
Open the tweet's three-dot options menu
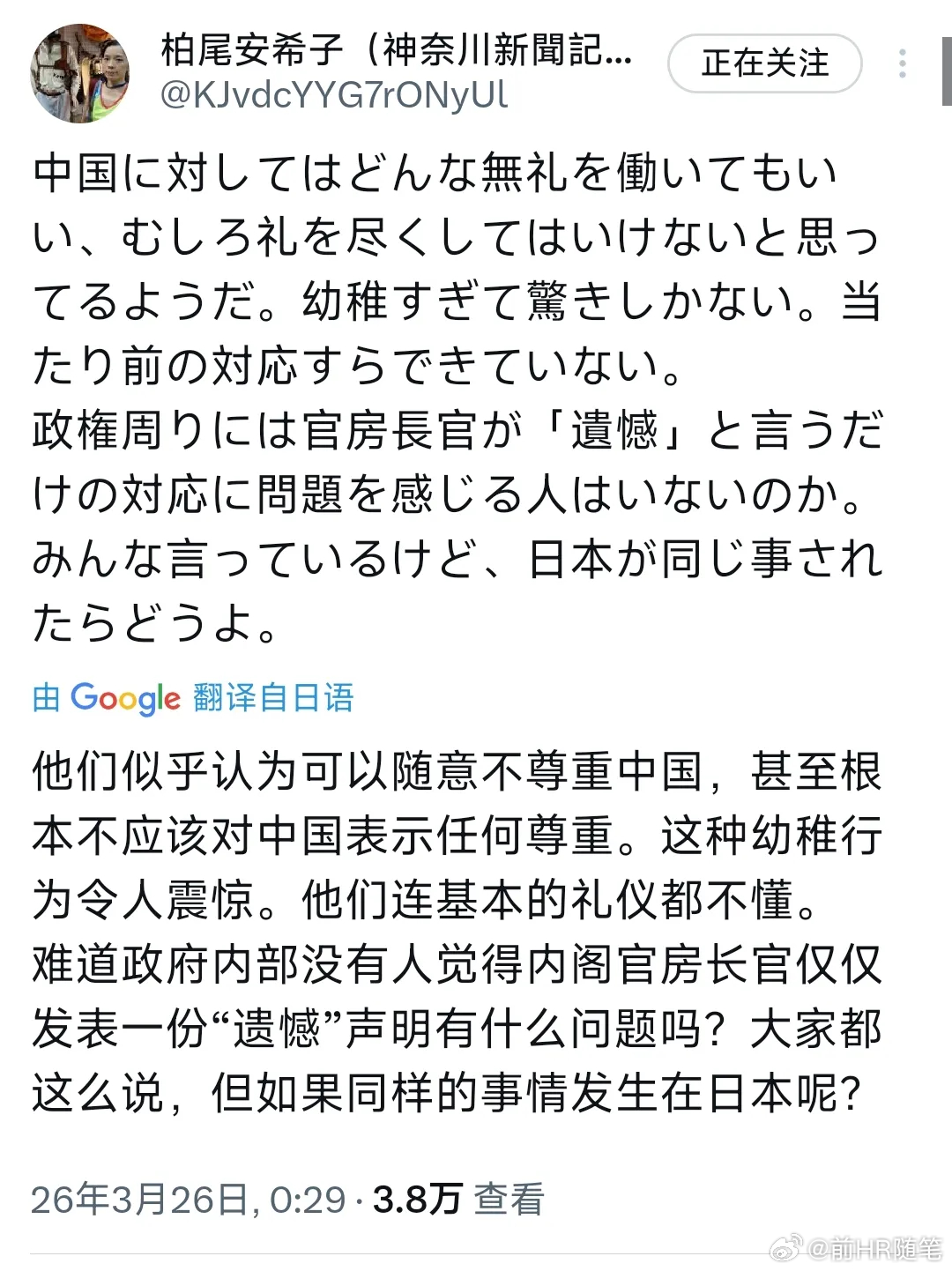[902, 63]
